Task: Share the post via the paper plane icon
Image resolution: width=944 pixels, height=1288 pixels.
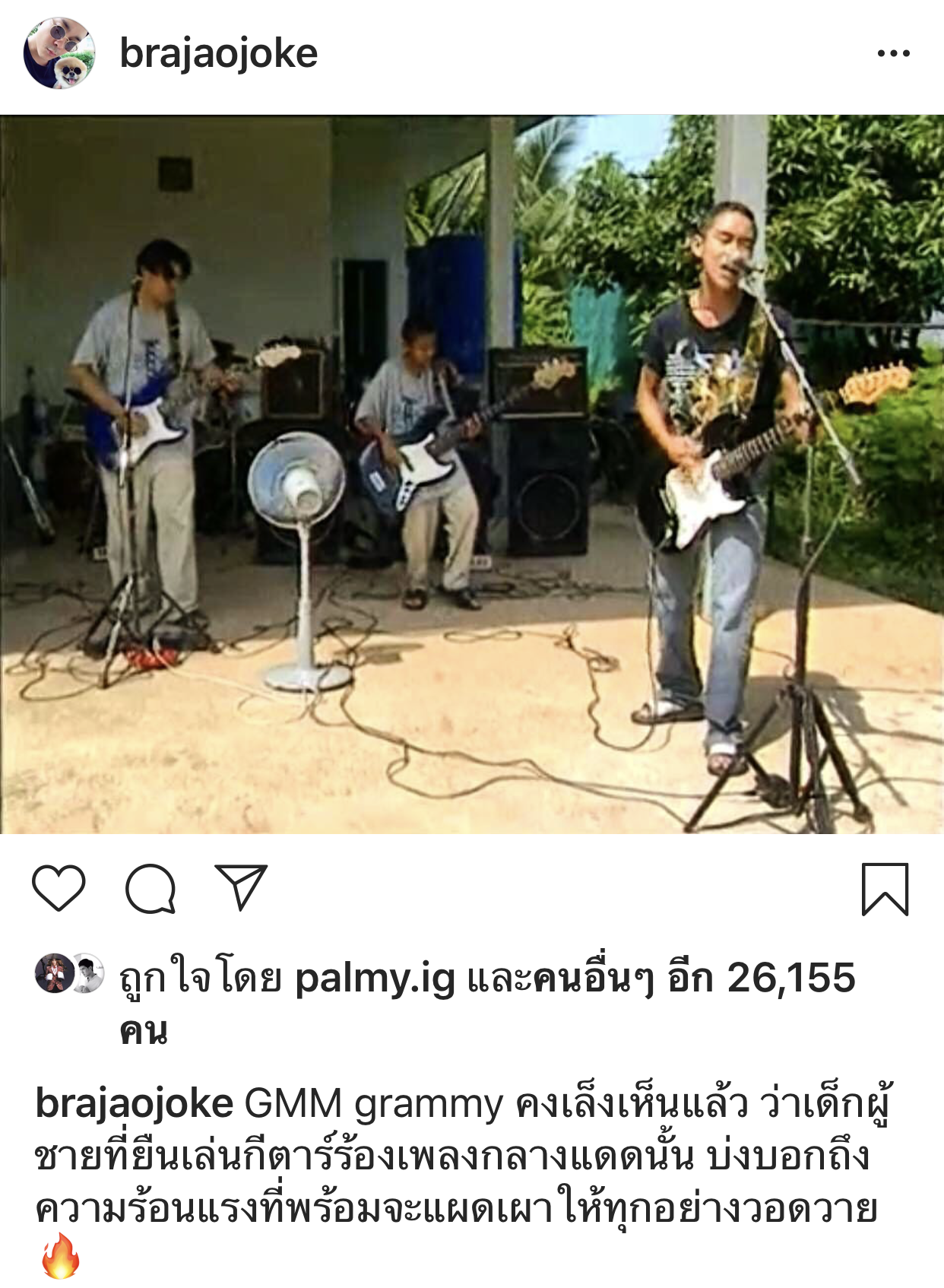Action: coord(241,887)
